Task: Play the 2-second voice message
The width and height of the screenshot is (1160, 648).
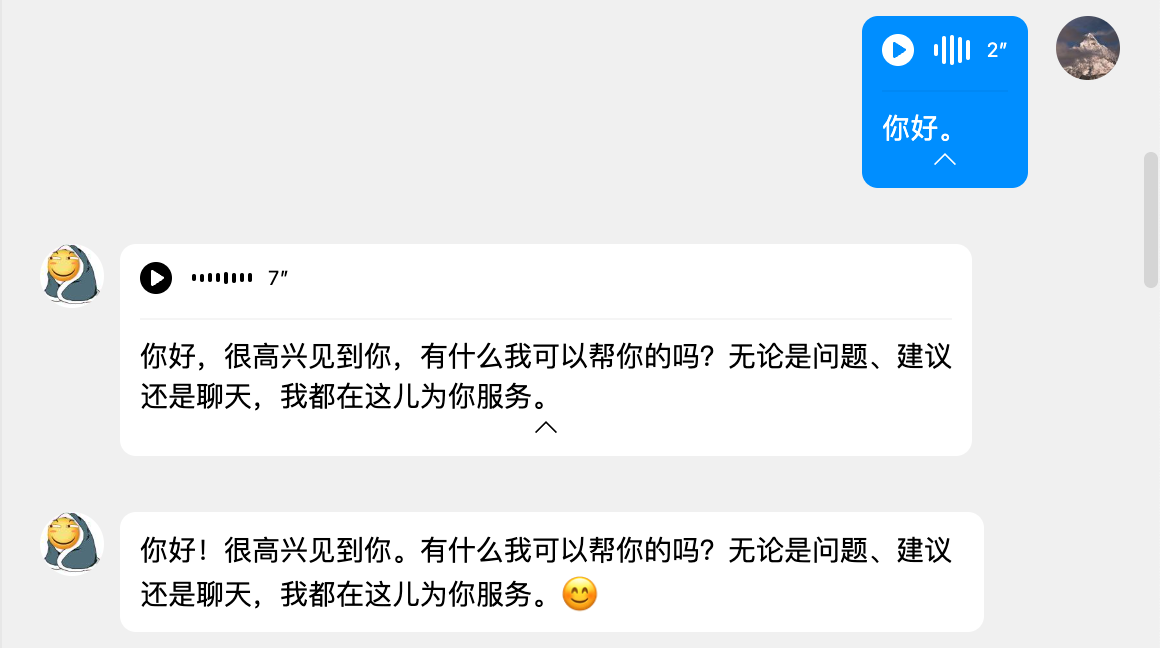Action: tap(898, 50)
